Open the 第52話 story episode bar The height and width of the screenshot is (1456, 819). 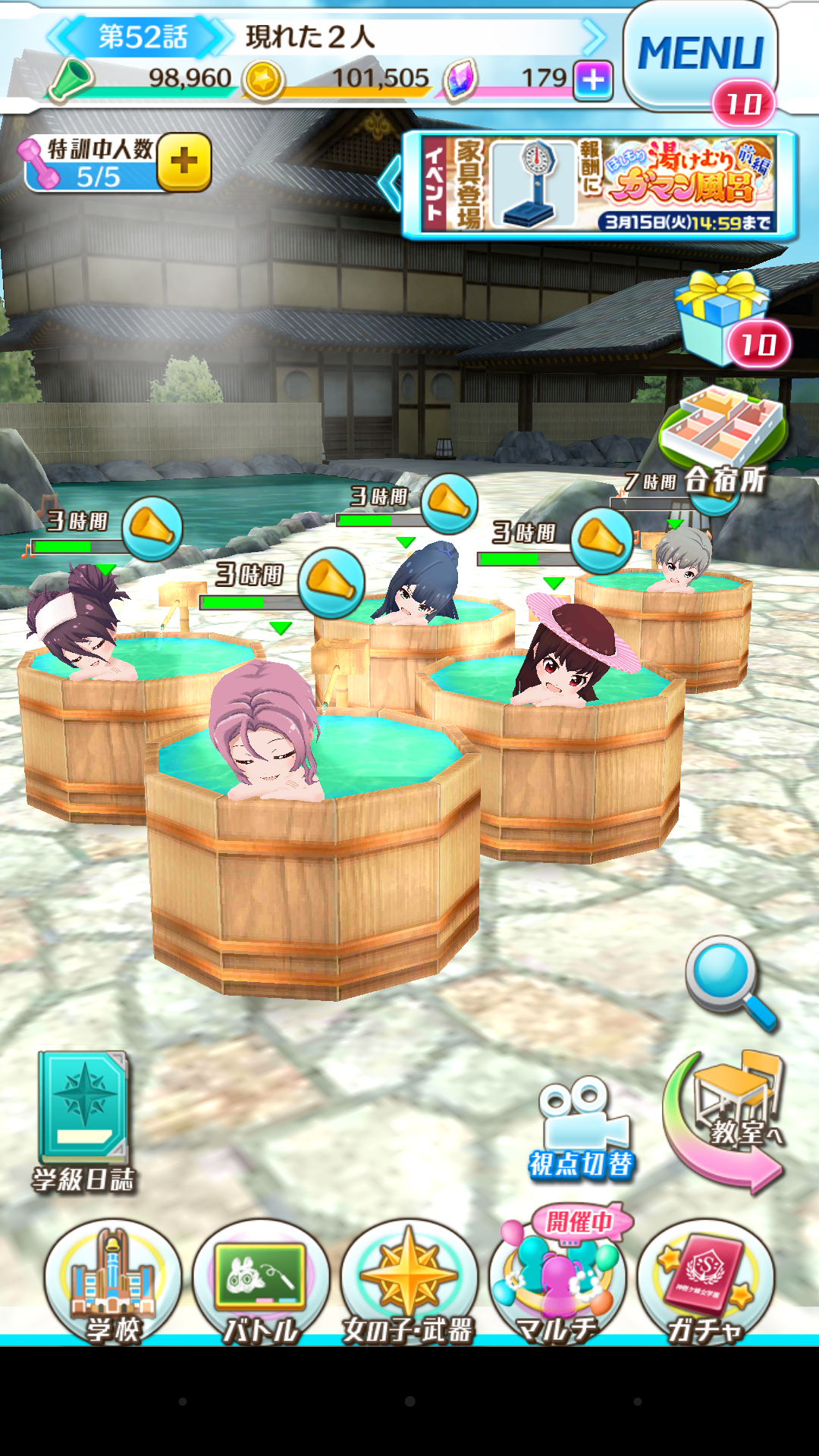326,36
